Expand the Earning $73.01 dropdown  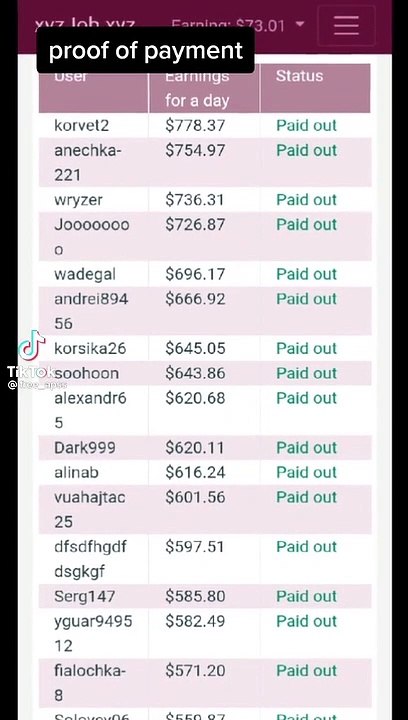[x=238, y=24]
